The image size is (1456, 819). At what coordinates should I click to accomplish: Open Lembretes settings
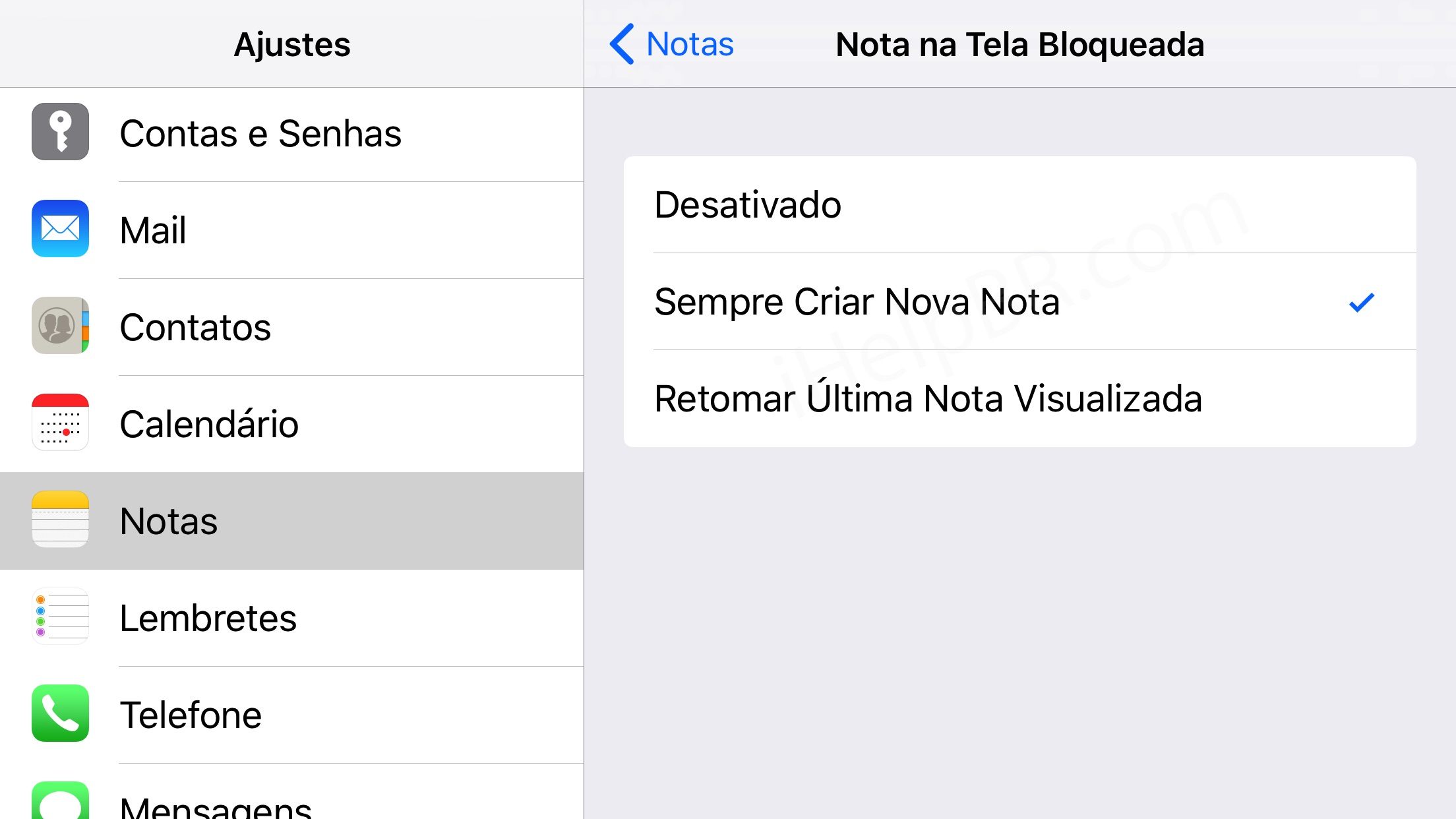click(x=291, y=618)
